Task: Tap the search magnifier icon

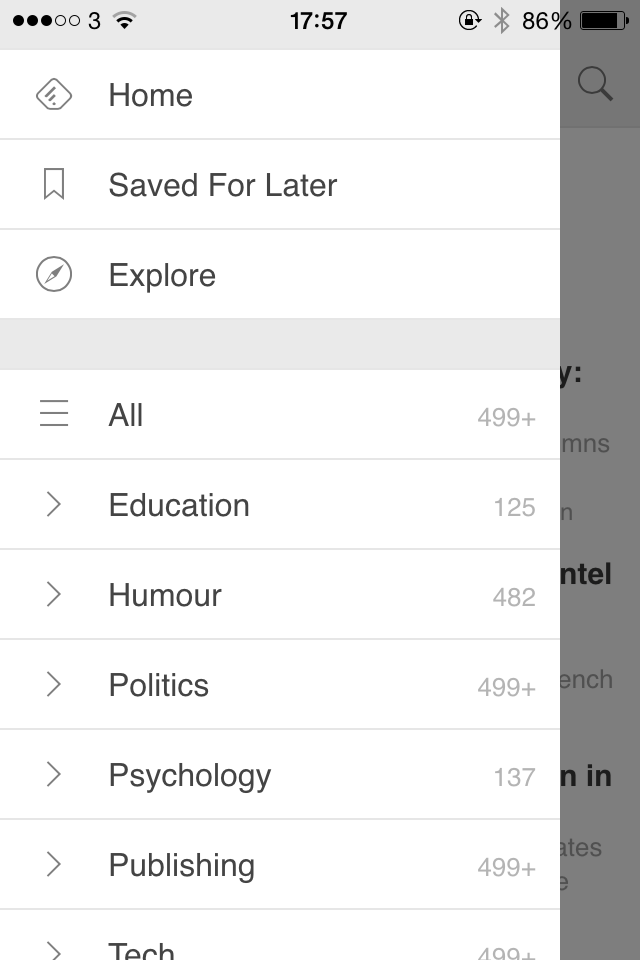Action: (x=595, y=84)
